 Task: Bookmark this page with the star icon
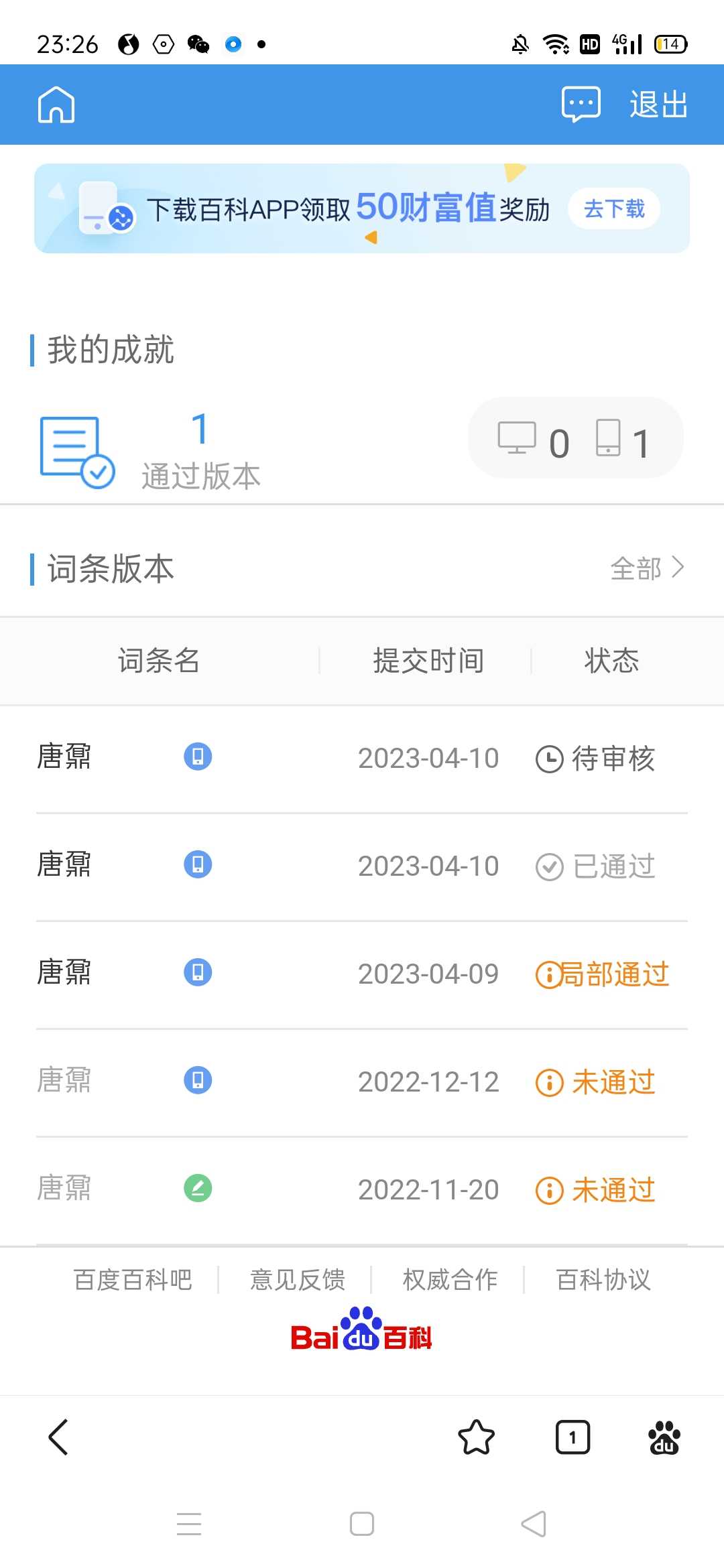click(476, 1437)
